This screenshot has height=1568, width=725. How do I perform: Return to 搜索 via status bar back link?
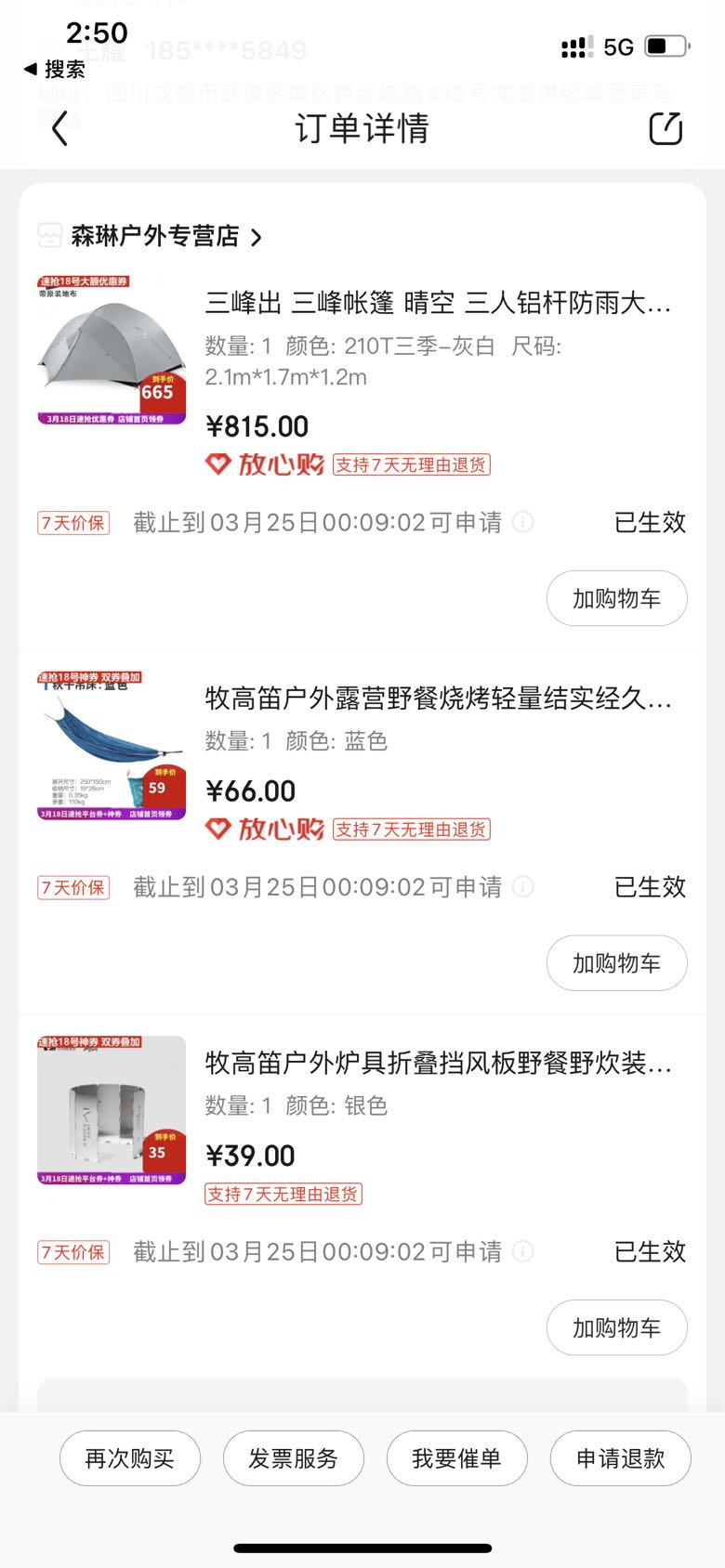[x=55, y=69]
